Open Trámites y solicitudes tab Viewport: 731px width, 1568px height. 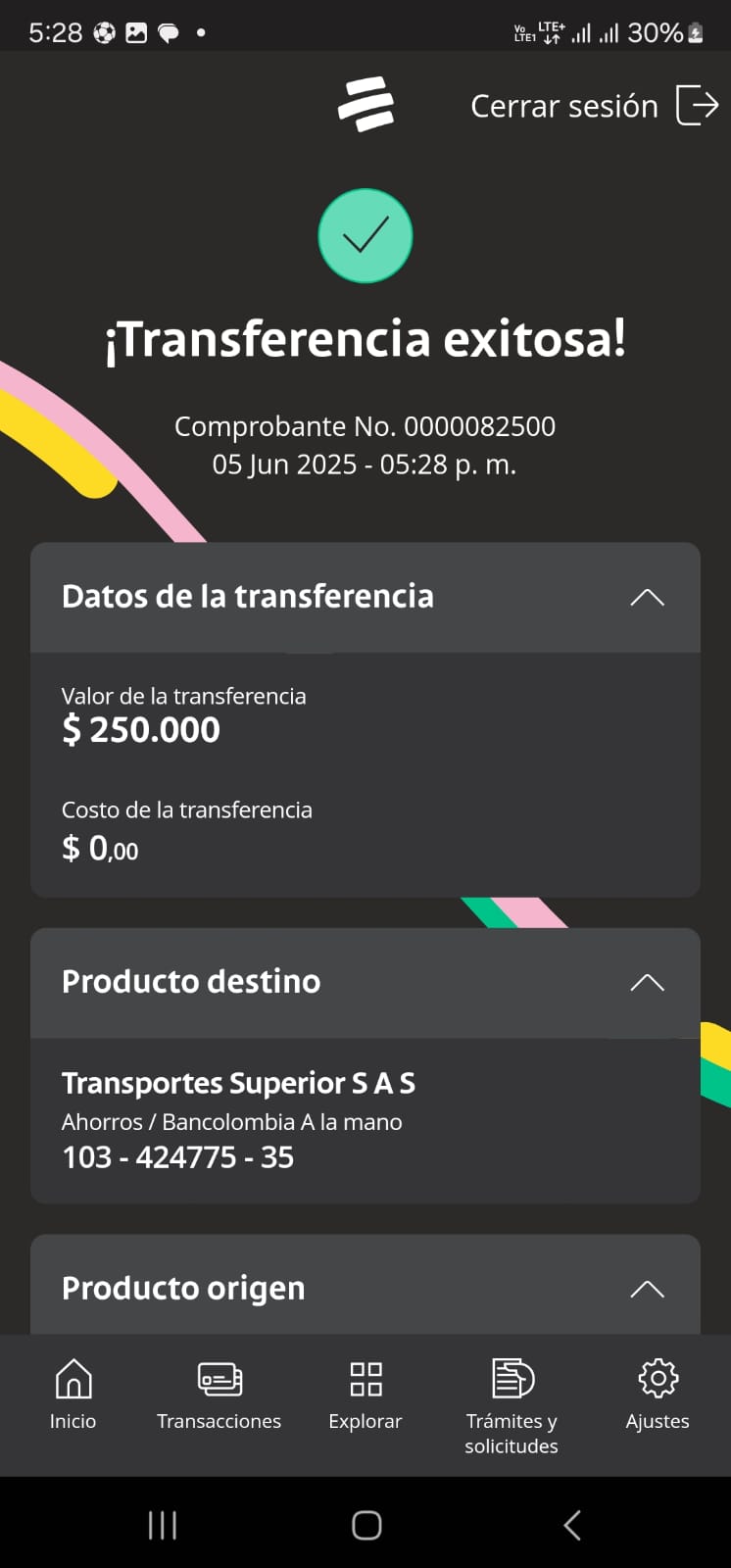[512, 1405]
